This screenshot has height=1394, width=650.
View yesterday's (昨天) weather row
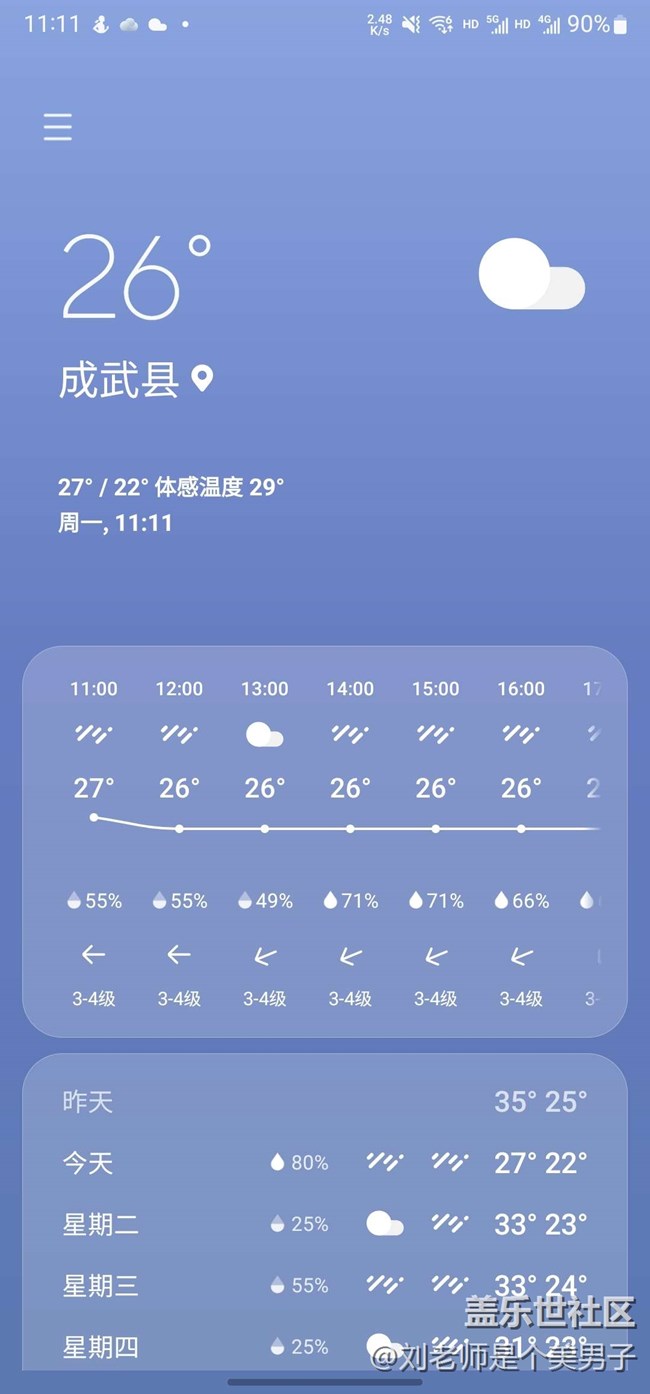[324, 1102]
